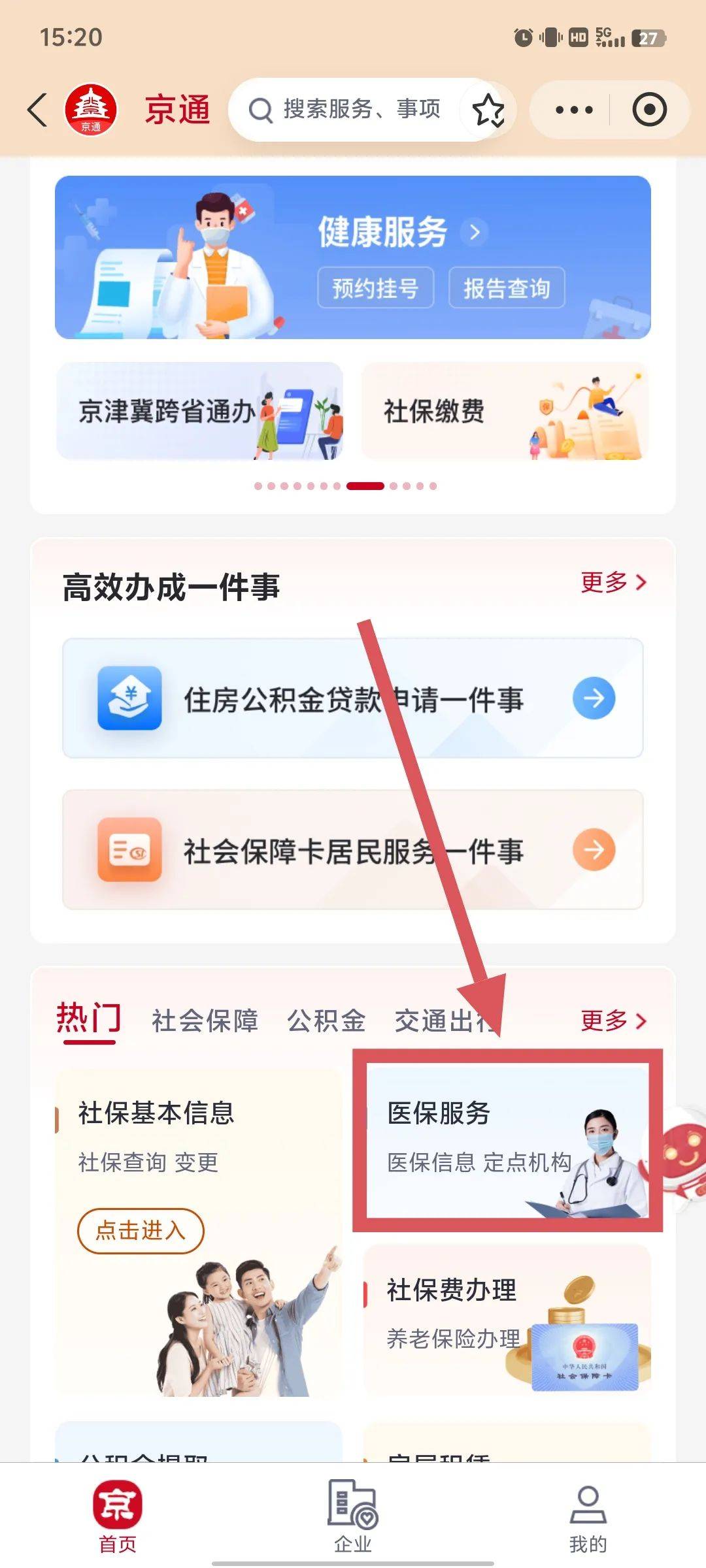Switch to the 社会保障 tab
This screenshot has width=706, height=1568.
(205, 1021)
